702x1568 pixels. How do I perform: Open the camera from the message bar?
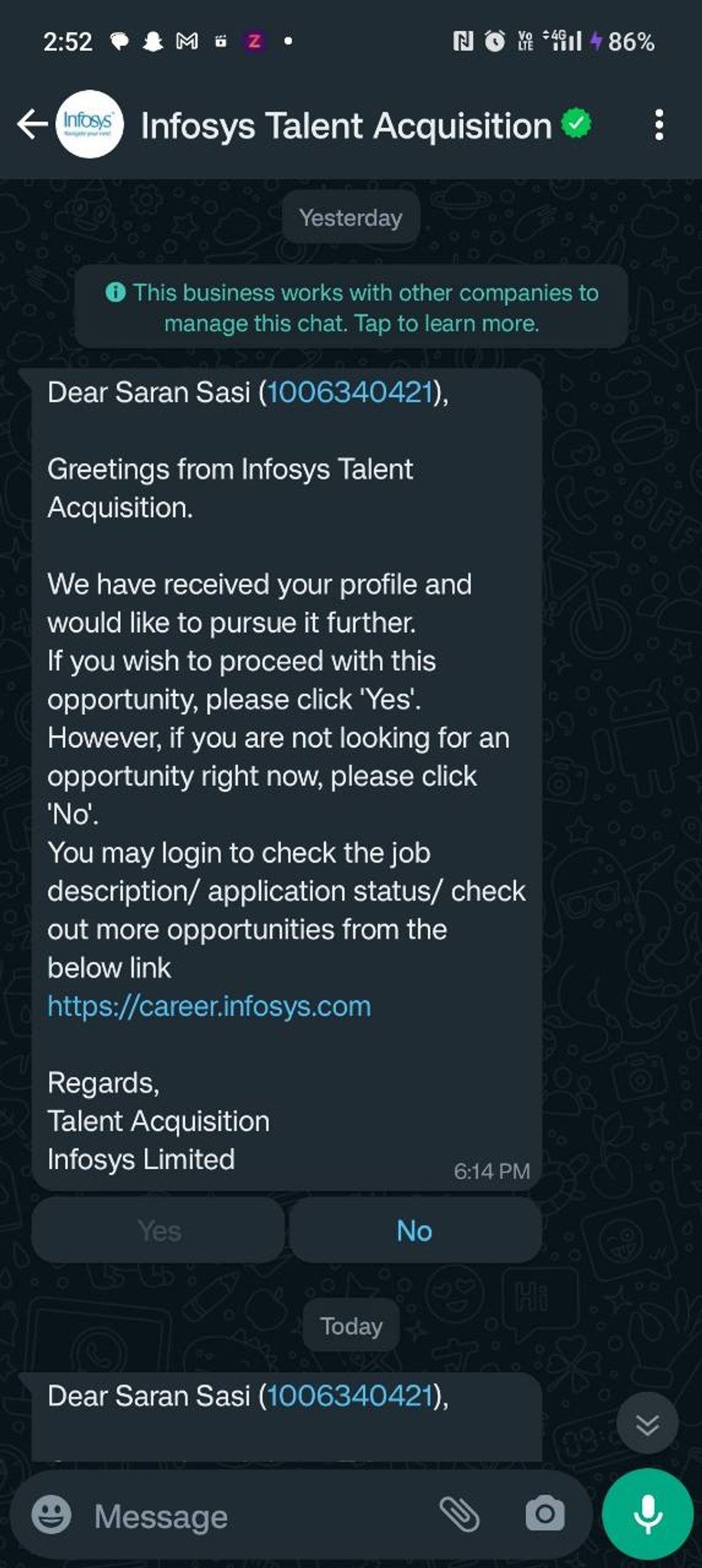tap(545, 1515)
